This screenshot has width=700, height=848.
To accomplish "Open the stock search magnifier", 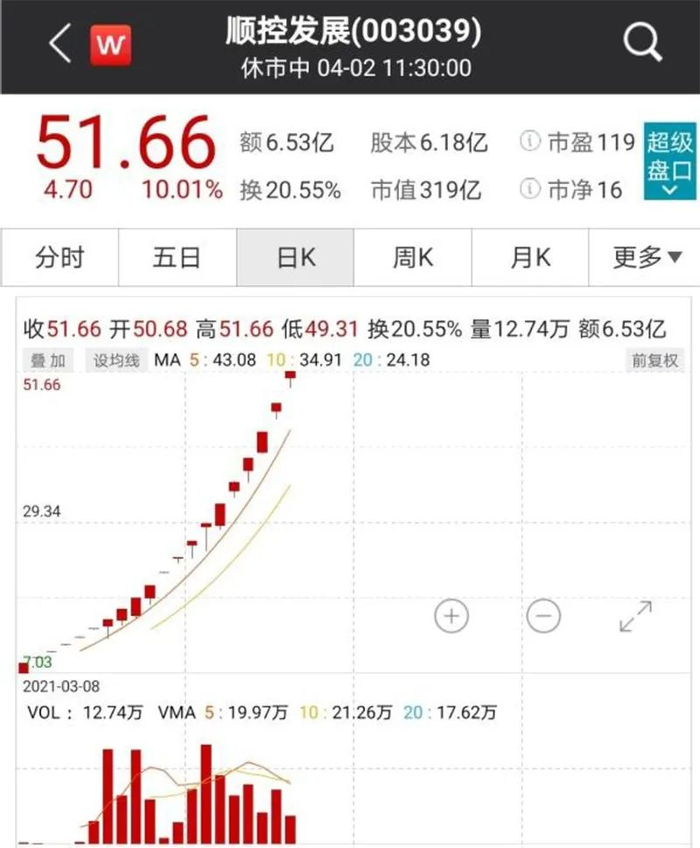I will pyautogui.click(x=642, y=43).
